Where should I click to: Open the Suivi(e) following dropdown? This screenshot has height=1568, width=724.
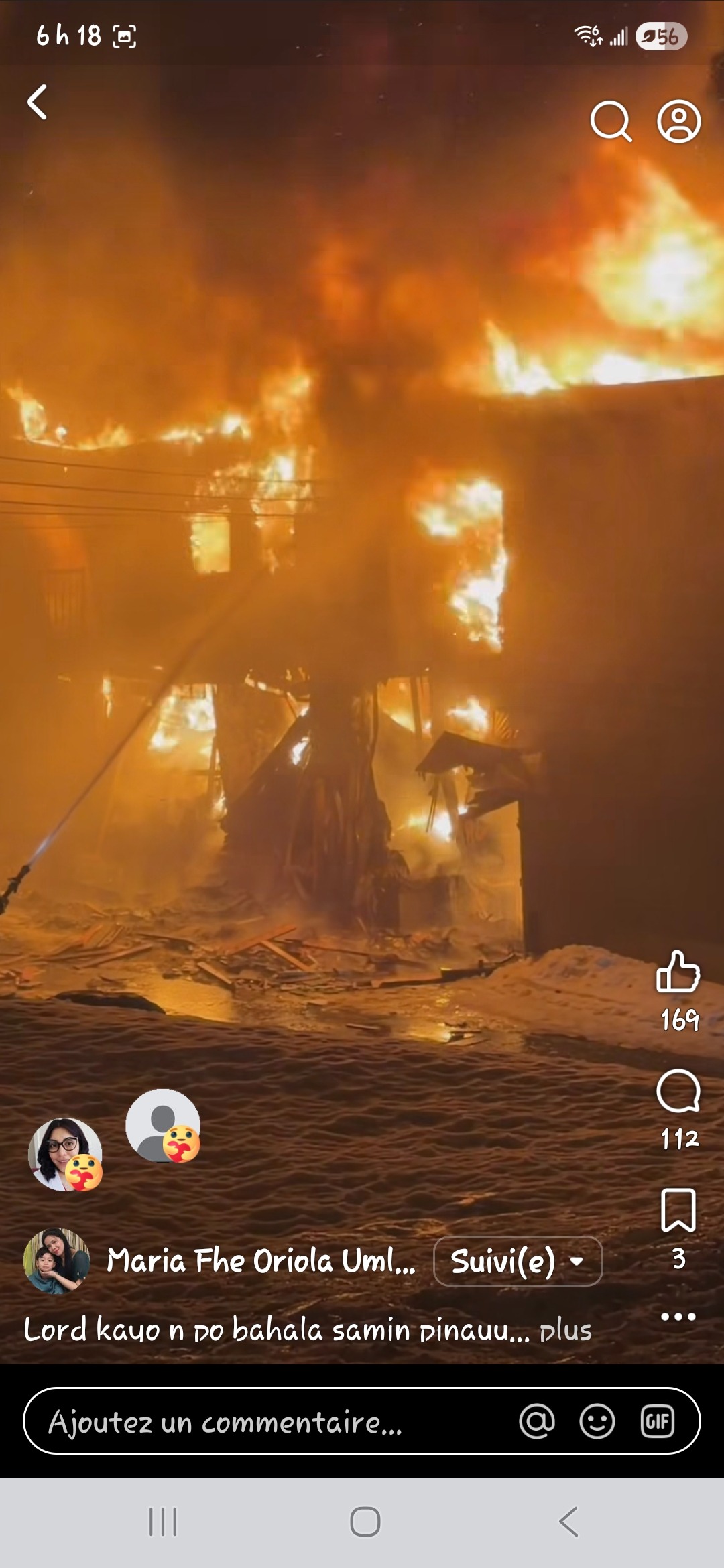(x=518, y=1261)
